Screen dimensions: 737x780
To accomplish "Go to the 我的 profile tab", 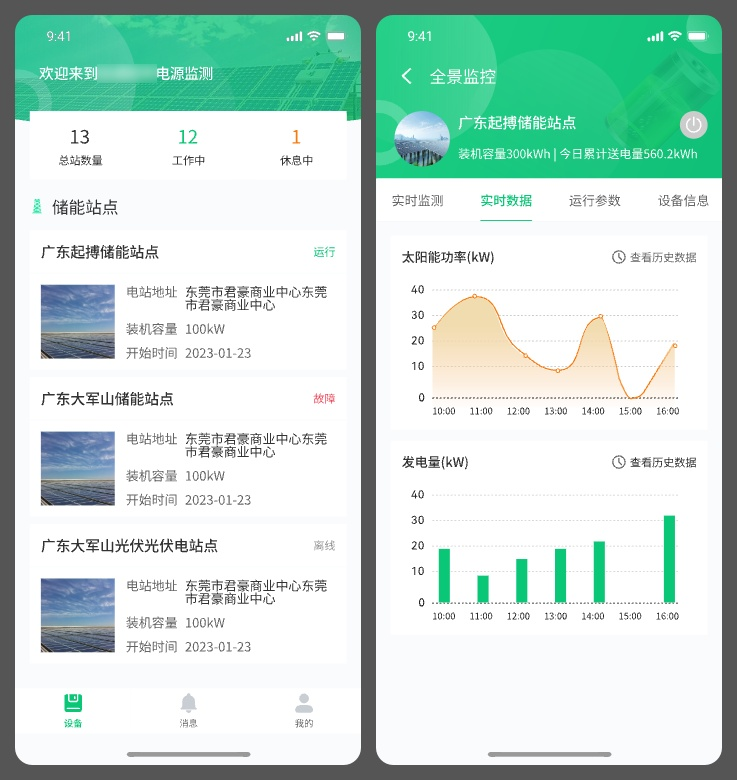I will [x=304, y=710].
